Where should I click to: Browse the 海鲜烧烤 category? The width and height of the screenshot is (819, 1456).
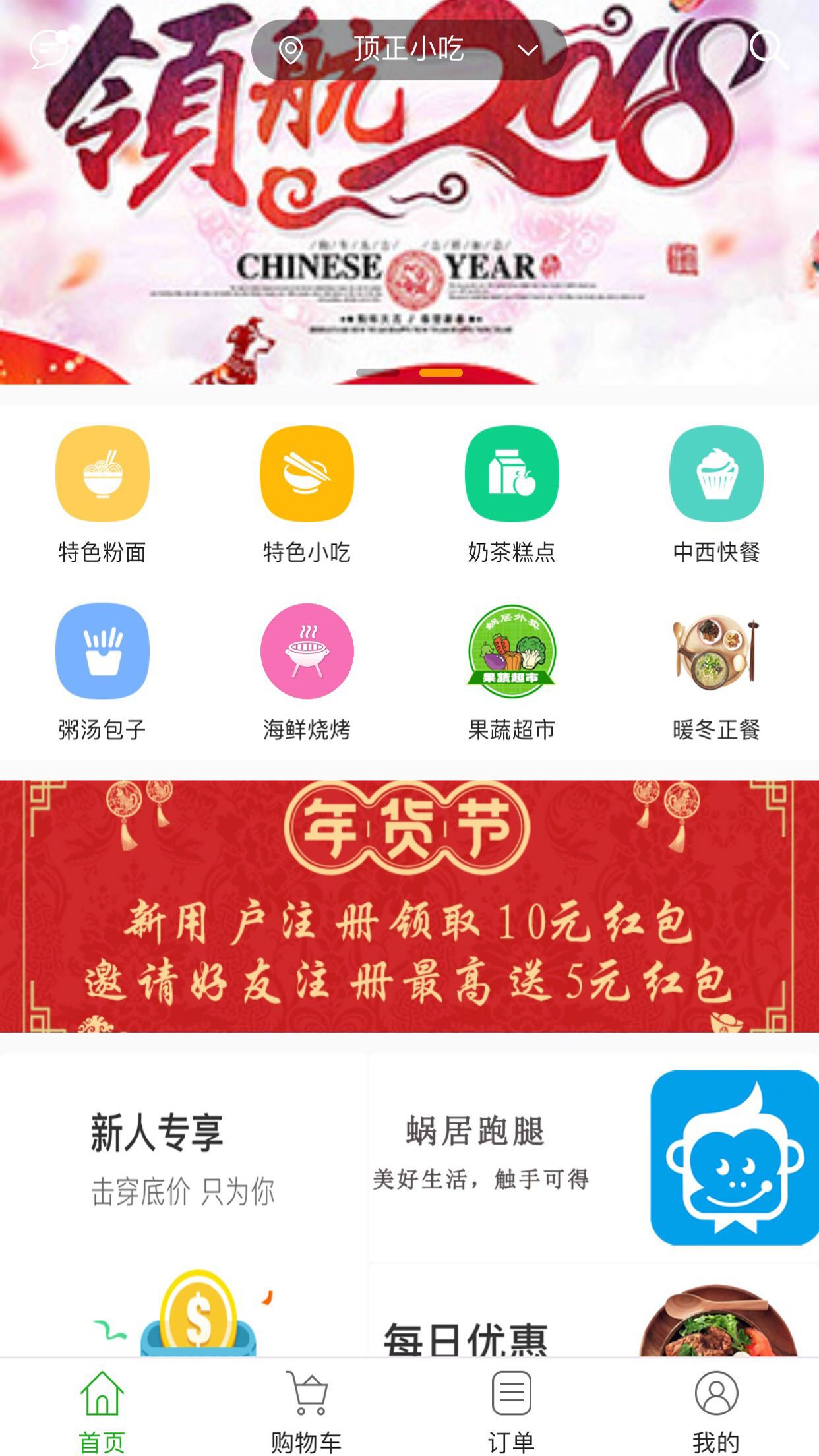coord(307,671)
